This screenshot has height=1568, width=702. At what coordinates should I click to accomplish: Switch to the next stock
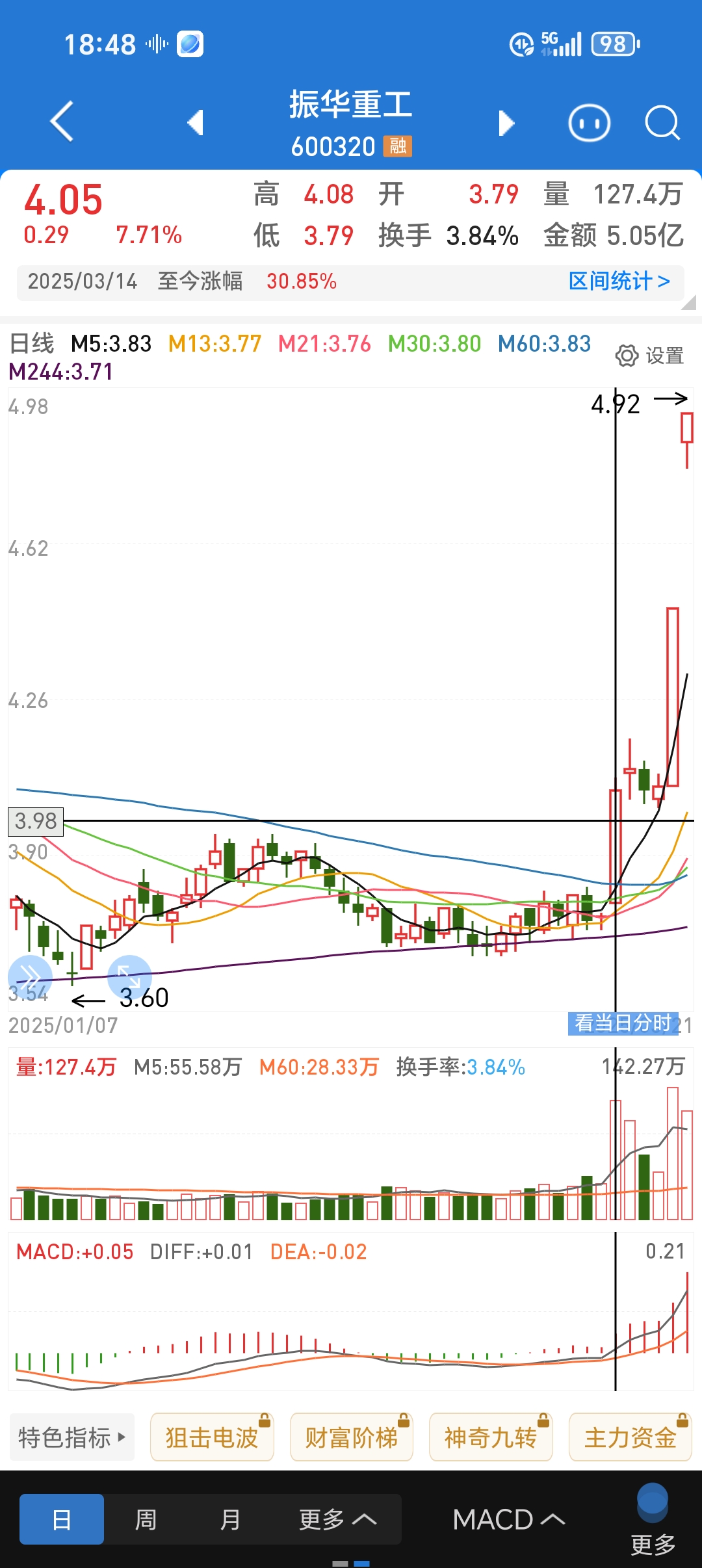[506, 123]
